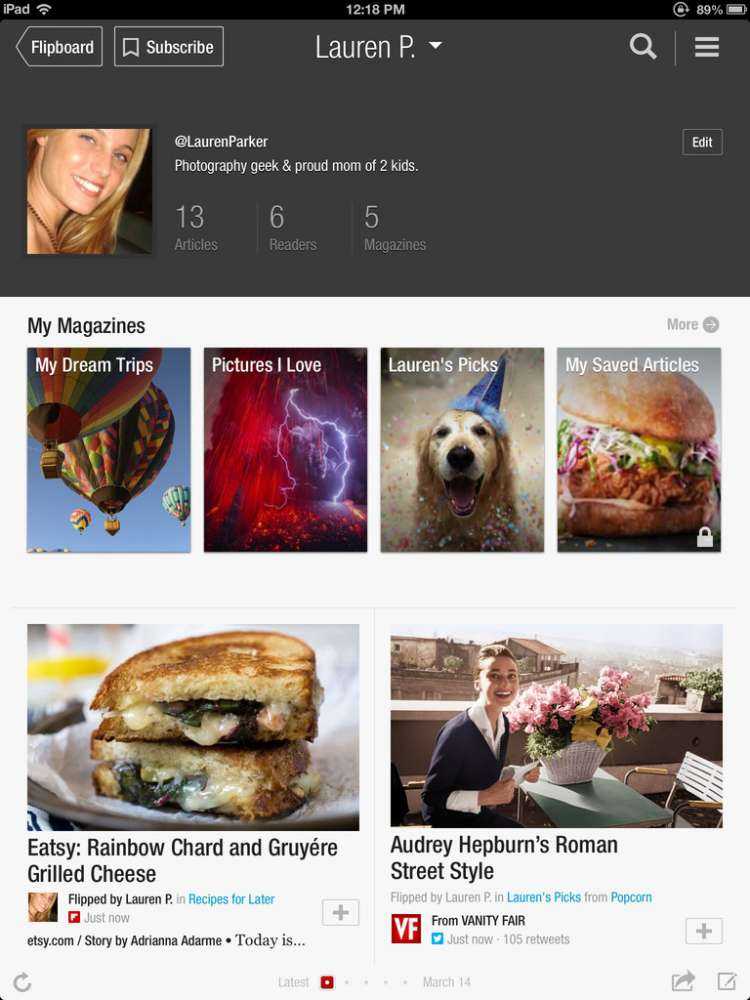Compose a new post

point(727,982)
